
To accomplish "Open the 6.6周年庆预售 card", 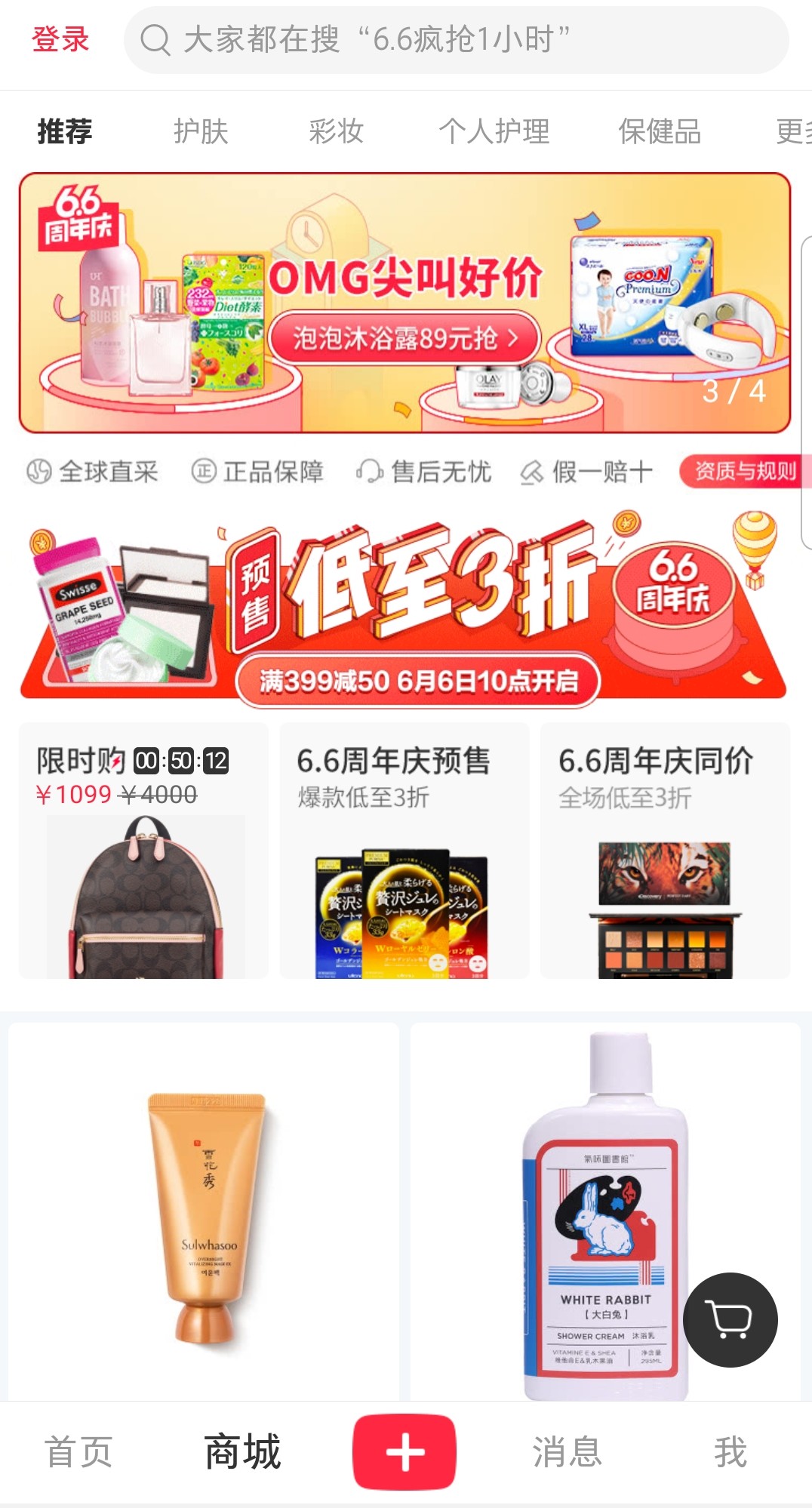I will click(404, 851).
